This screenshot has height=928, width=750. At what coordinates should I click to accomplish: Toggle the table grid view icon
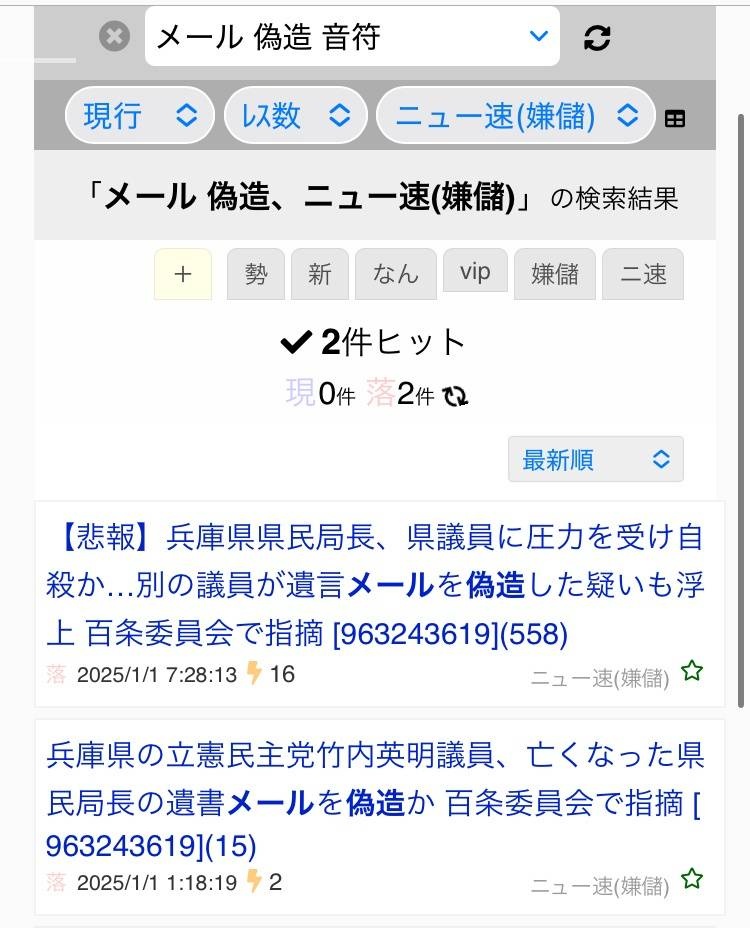coord(675,119)
